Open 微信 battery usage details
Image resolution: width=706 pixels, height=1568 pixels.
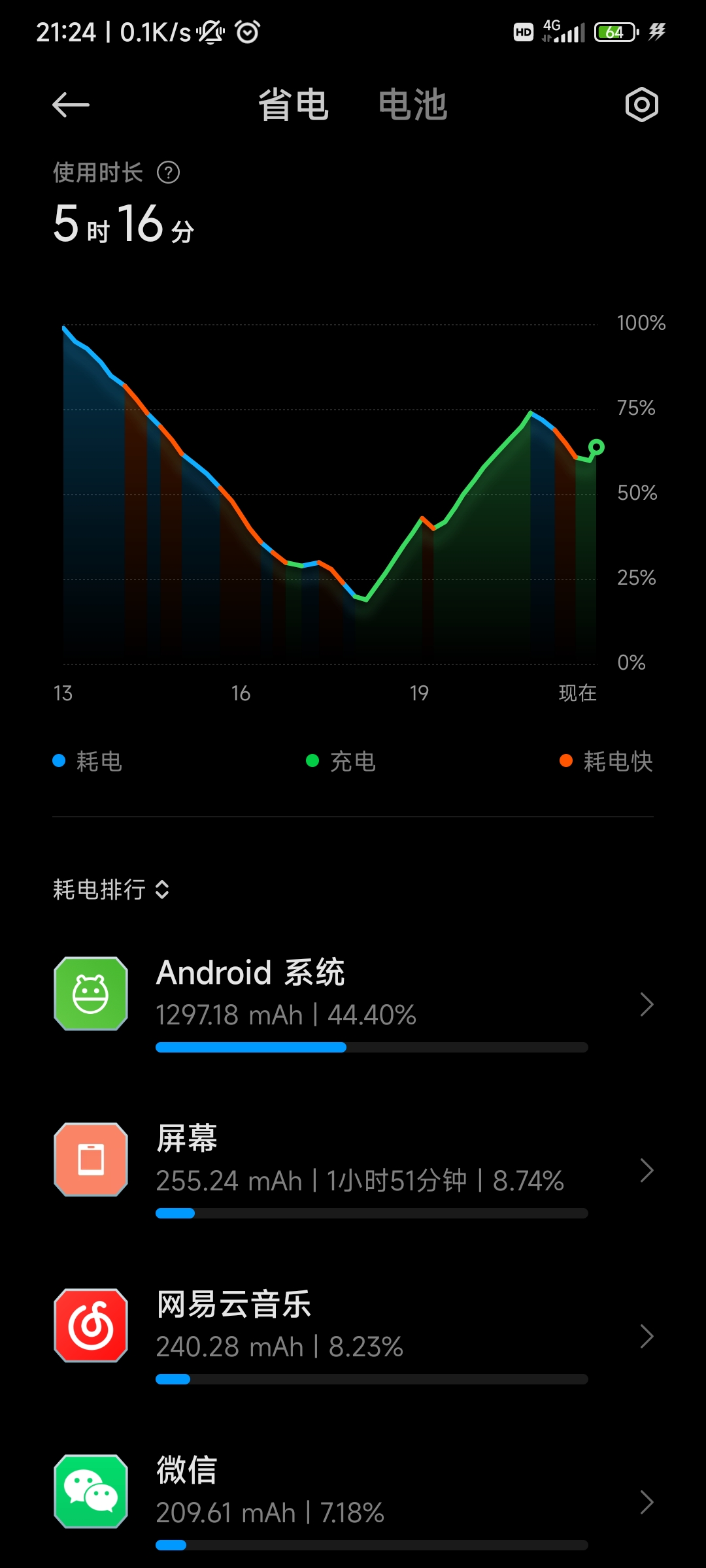(x=353, y=1502)
